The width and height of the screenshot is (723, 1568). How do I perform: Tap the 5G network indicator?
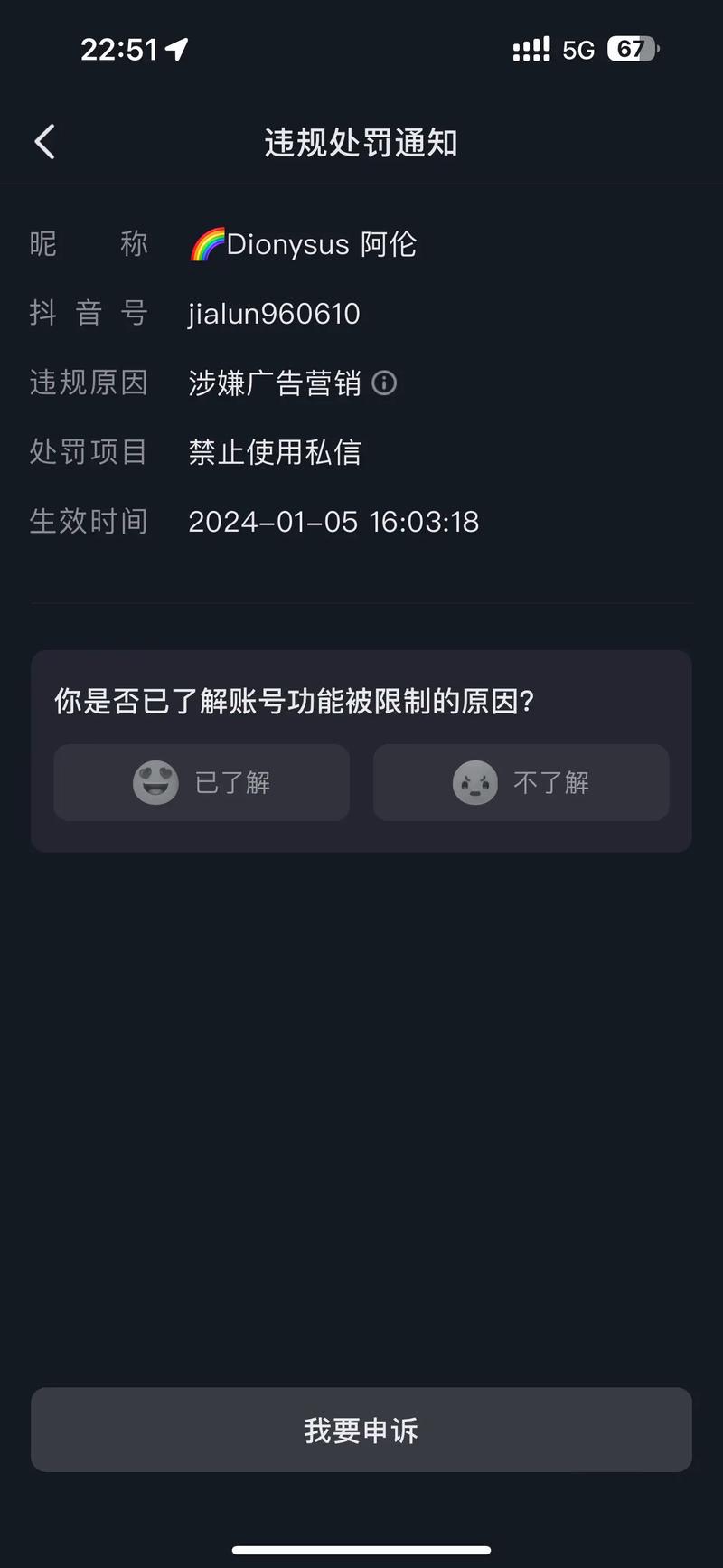point(578,49)
